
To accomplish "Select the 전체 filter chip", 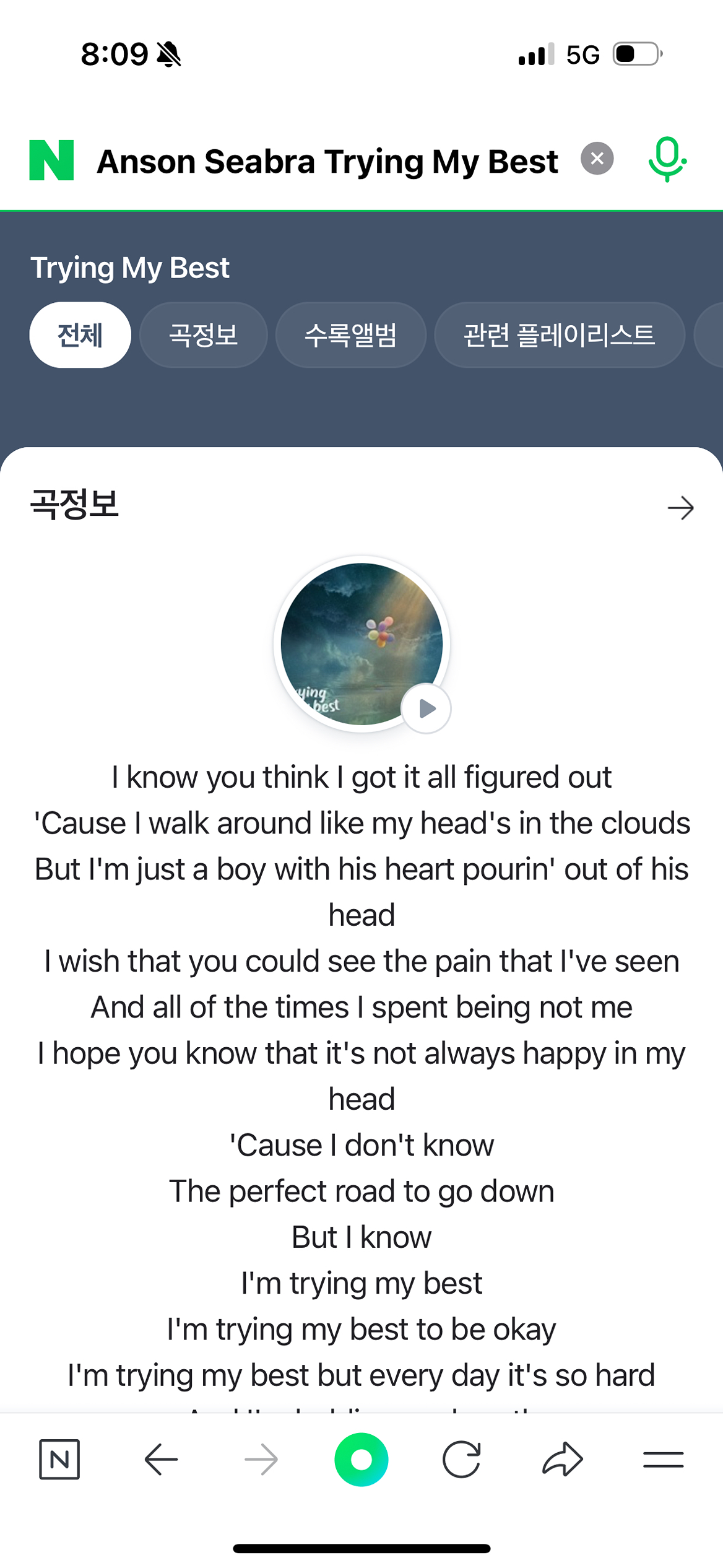I will 79,334.
